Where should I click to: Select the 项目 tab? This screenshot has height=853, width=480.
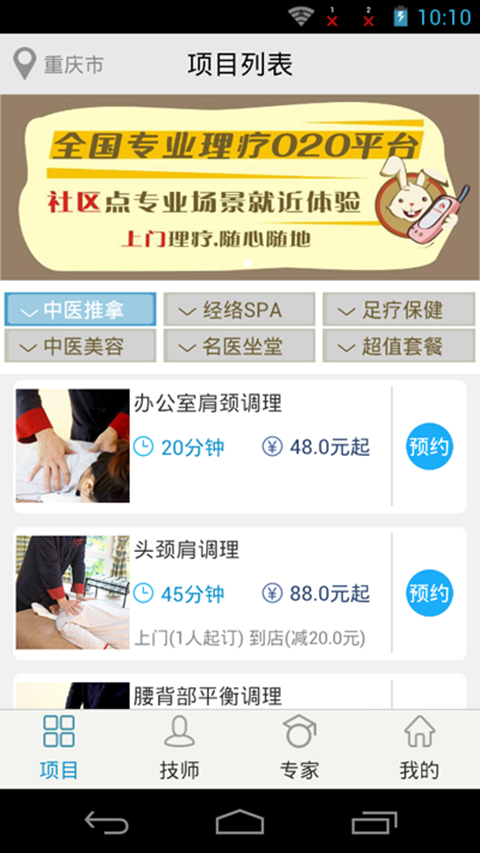tap(59, 749)
